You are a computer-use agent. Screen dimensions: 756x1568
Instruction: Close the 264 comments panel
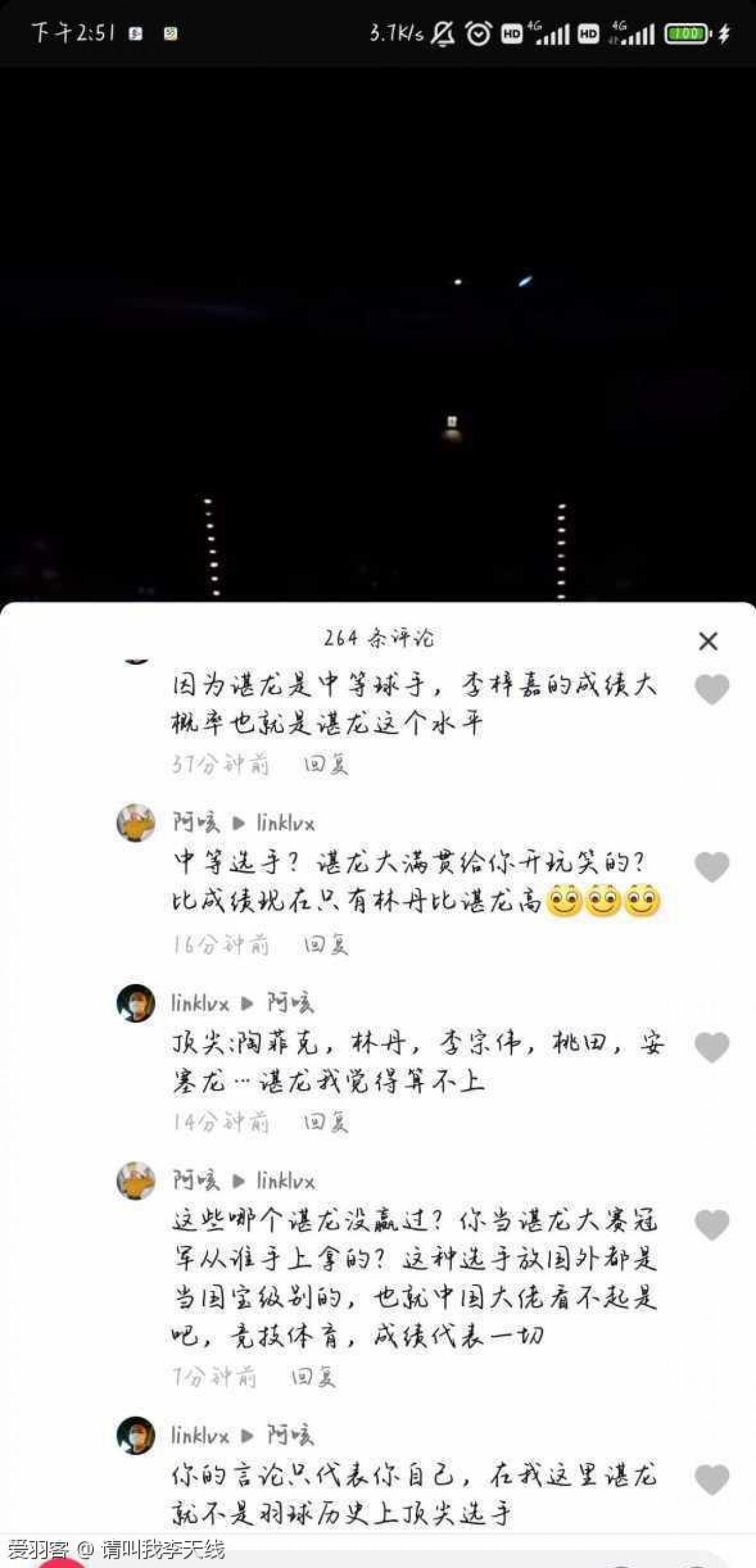click(708, 641)
